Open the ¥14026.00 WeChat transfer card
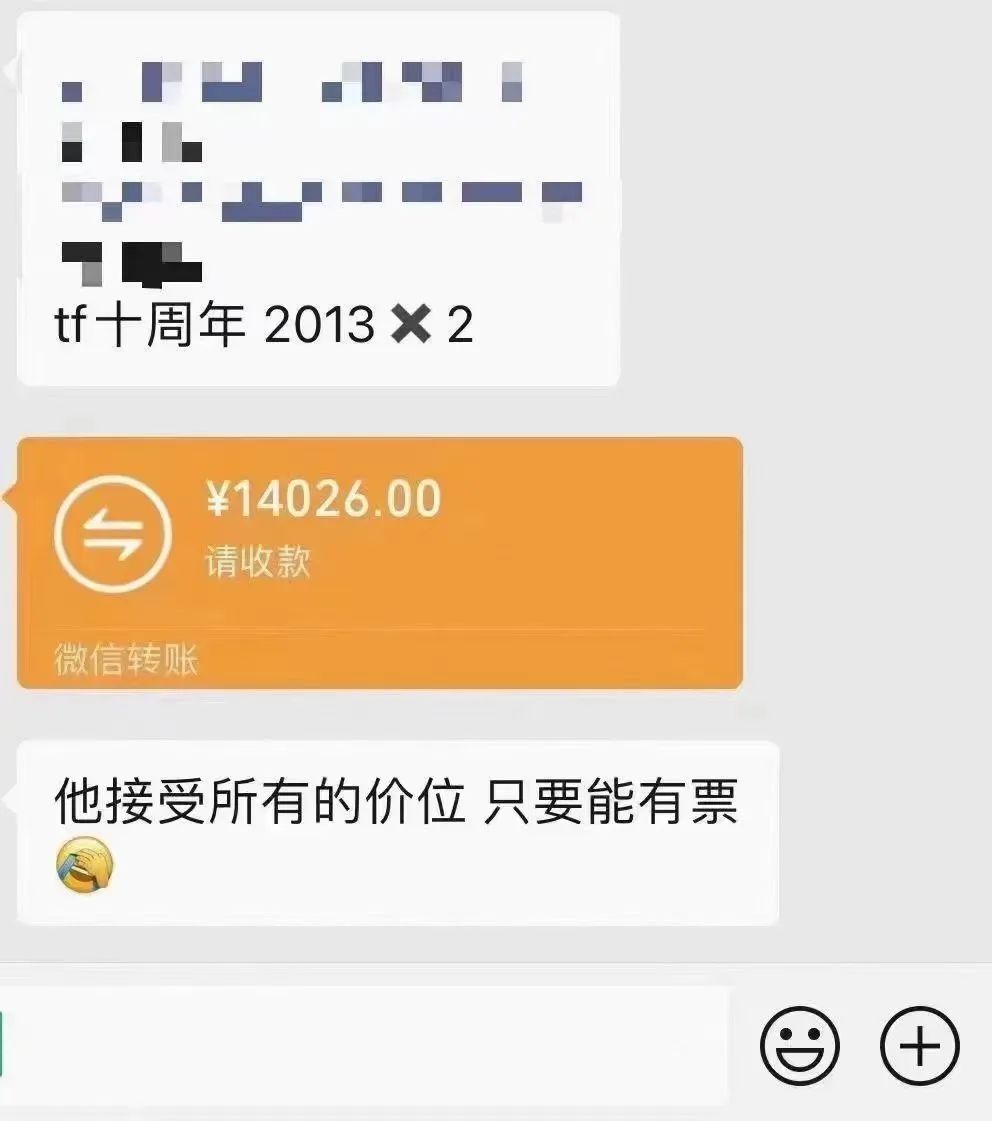Screen dimensions: 992x1121 (x=380, y=563)
